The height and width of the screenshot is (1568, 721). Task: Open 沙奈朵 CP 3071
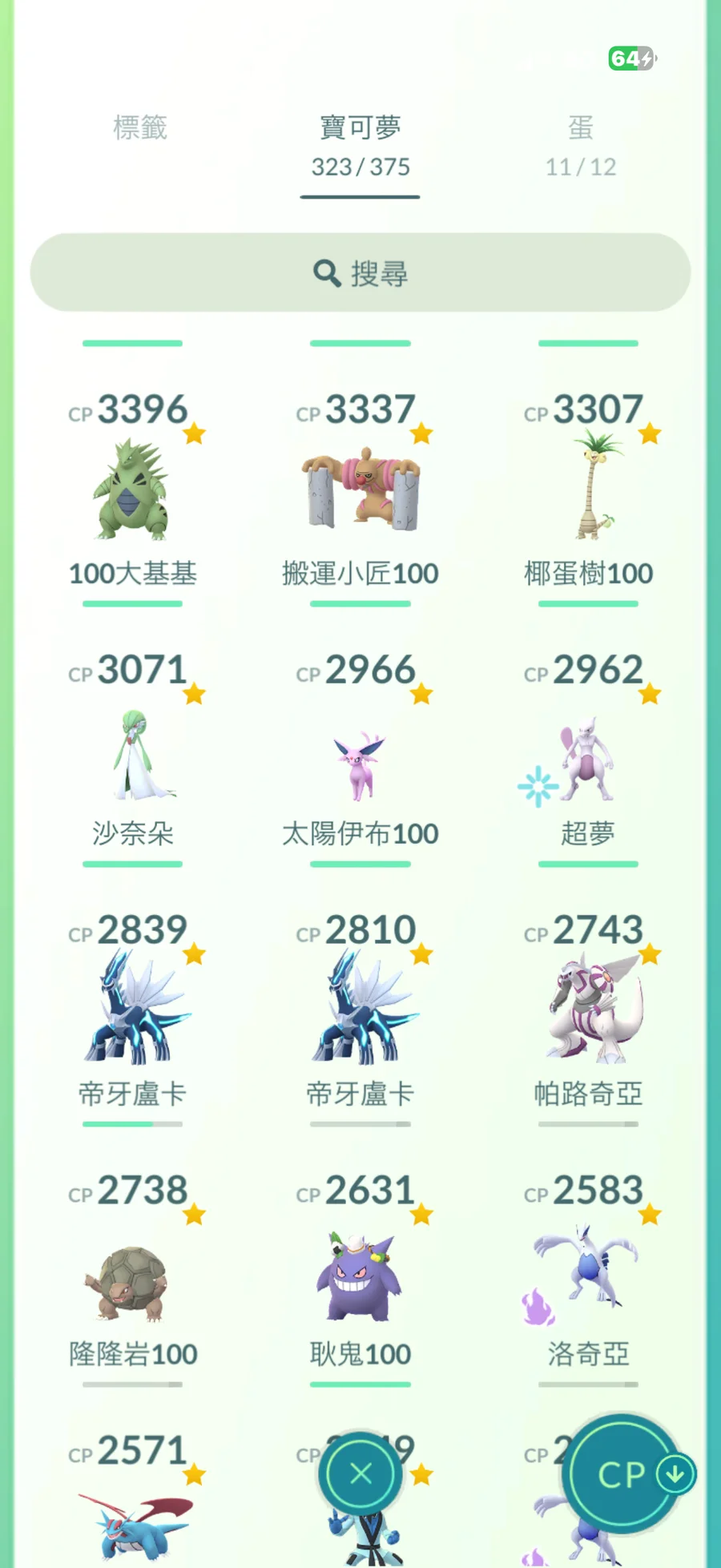point(132,753)
